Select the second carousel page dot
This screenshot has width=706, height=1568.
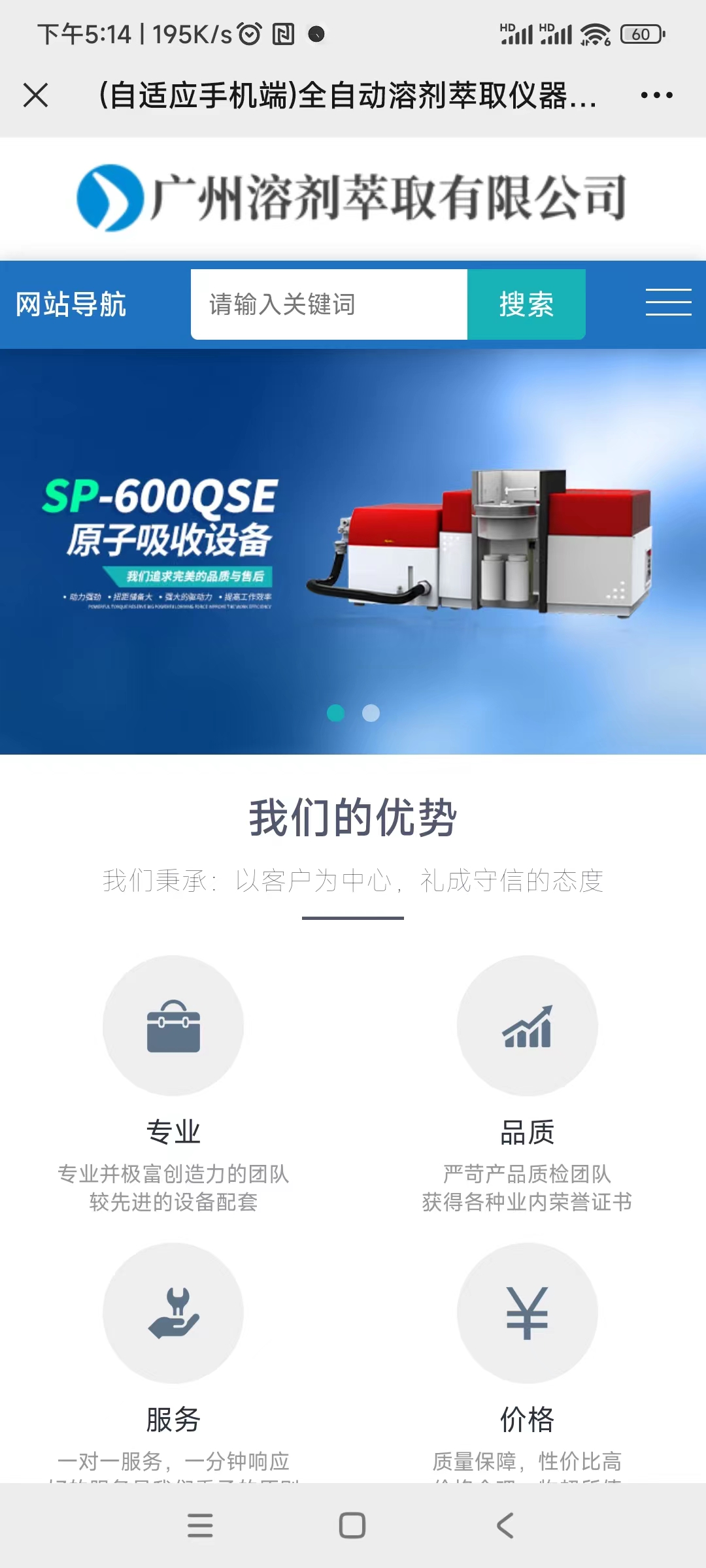tap(371, 713)
